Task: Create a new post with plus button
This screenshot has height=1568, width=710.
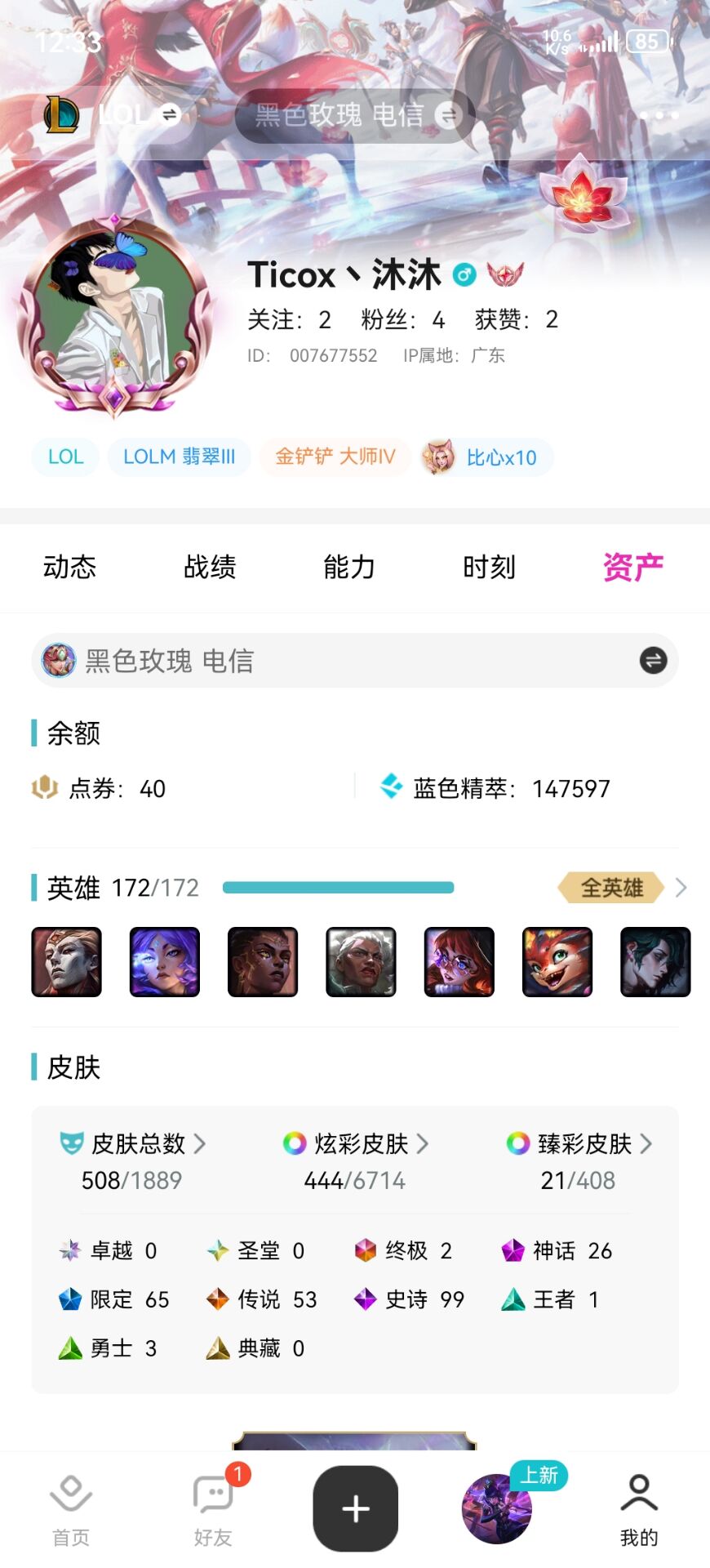Action: (x=355, y=1508)
